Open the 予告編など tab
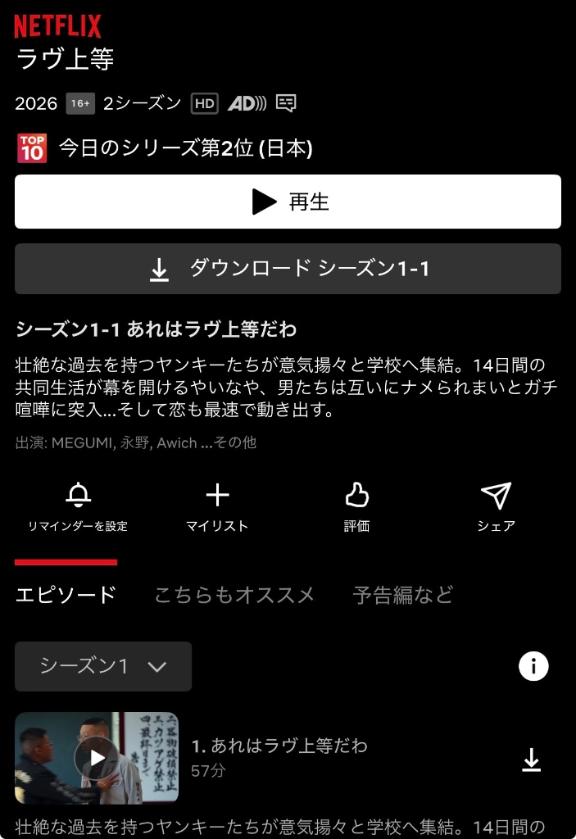 click(x=403, y=594)
